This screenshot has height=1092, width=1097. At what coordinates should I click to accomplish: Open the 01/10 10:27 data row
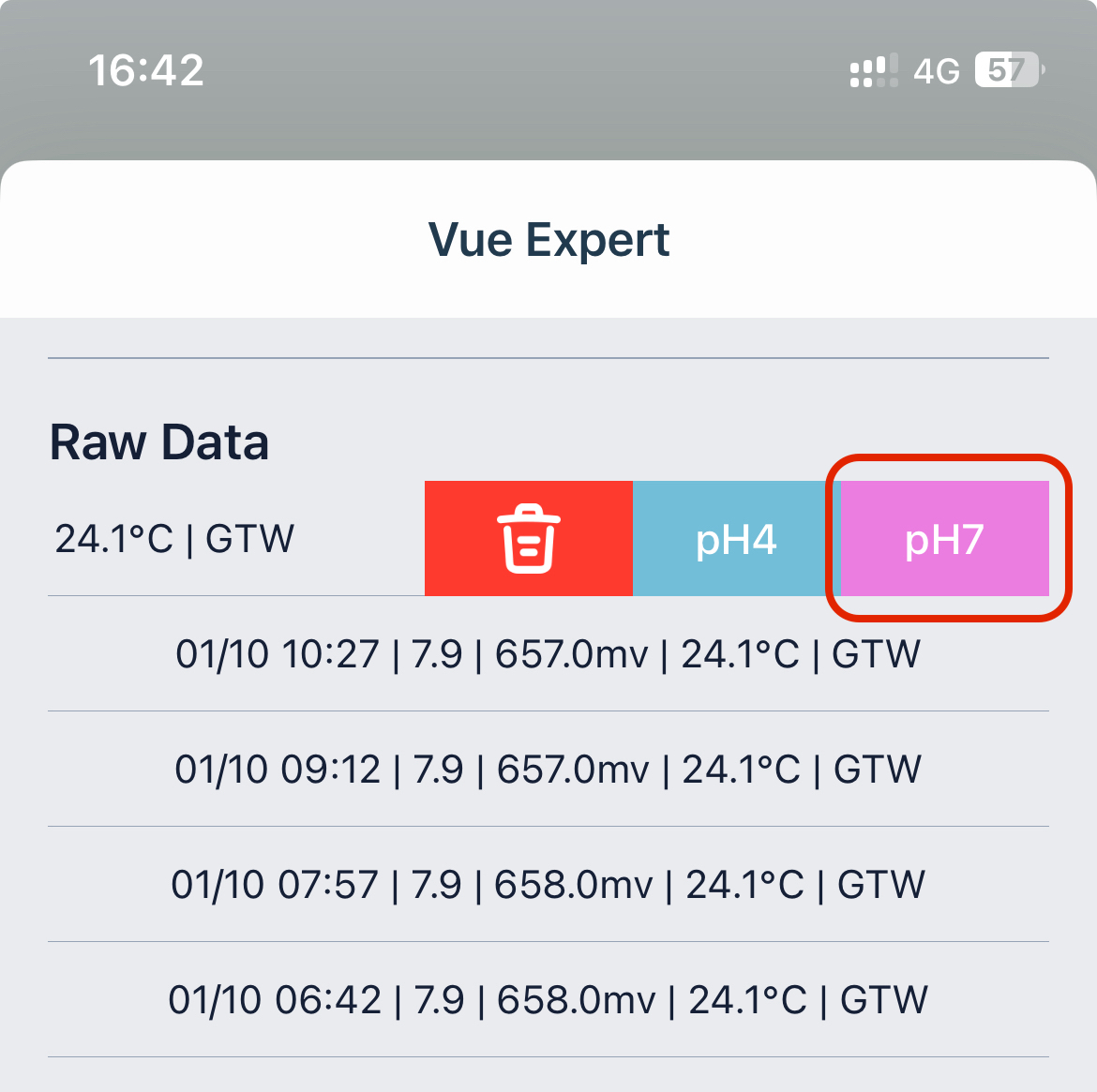548,654
